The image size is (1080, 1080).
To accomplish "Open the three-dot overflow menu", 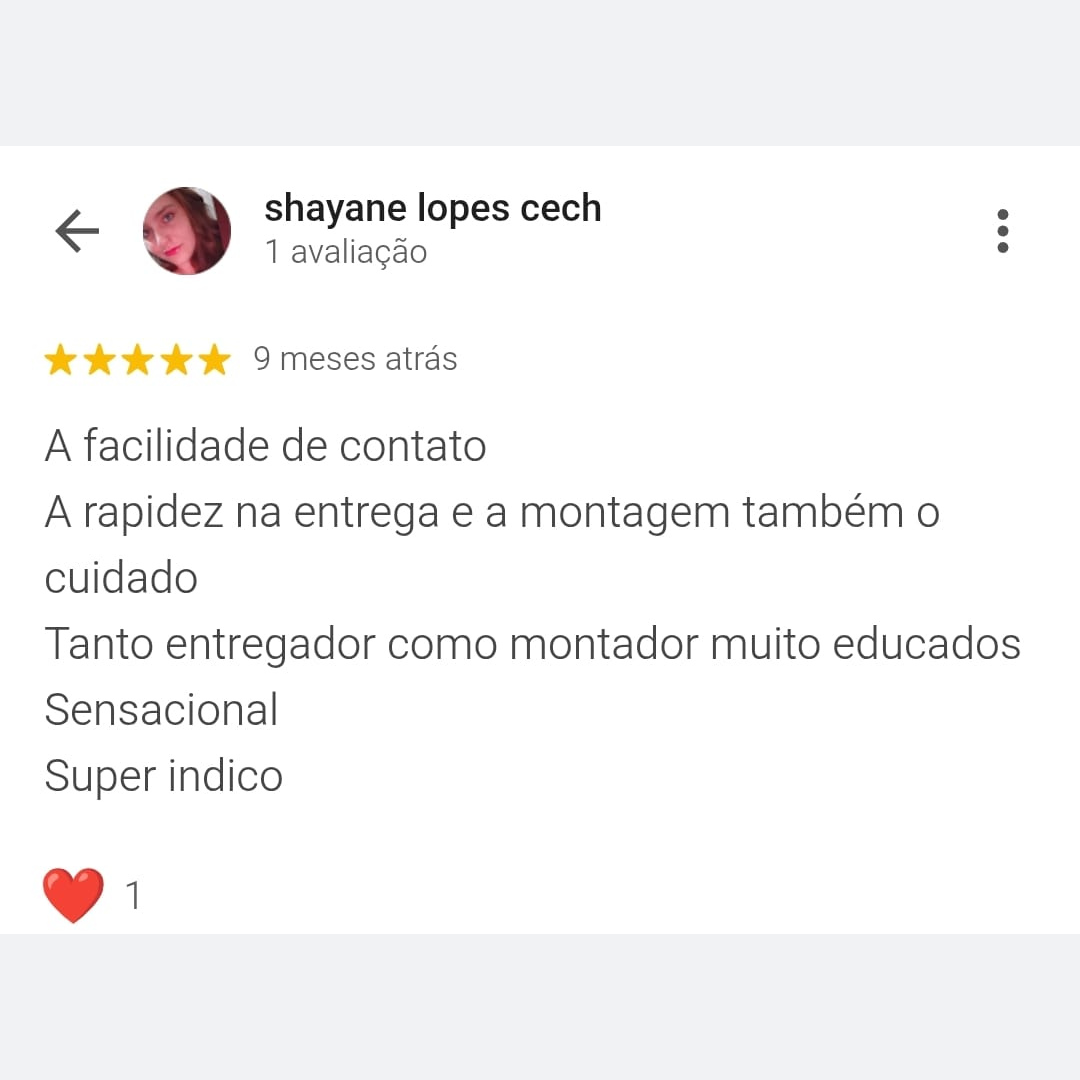I will (1002, 231).
